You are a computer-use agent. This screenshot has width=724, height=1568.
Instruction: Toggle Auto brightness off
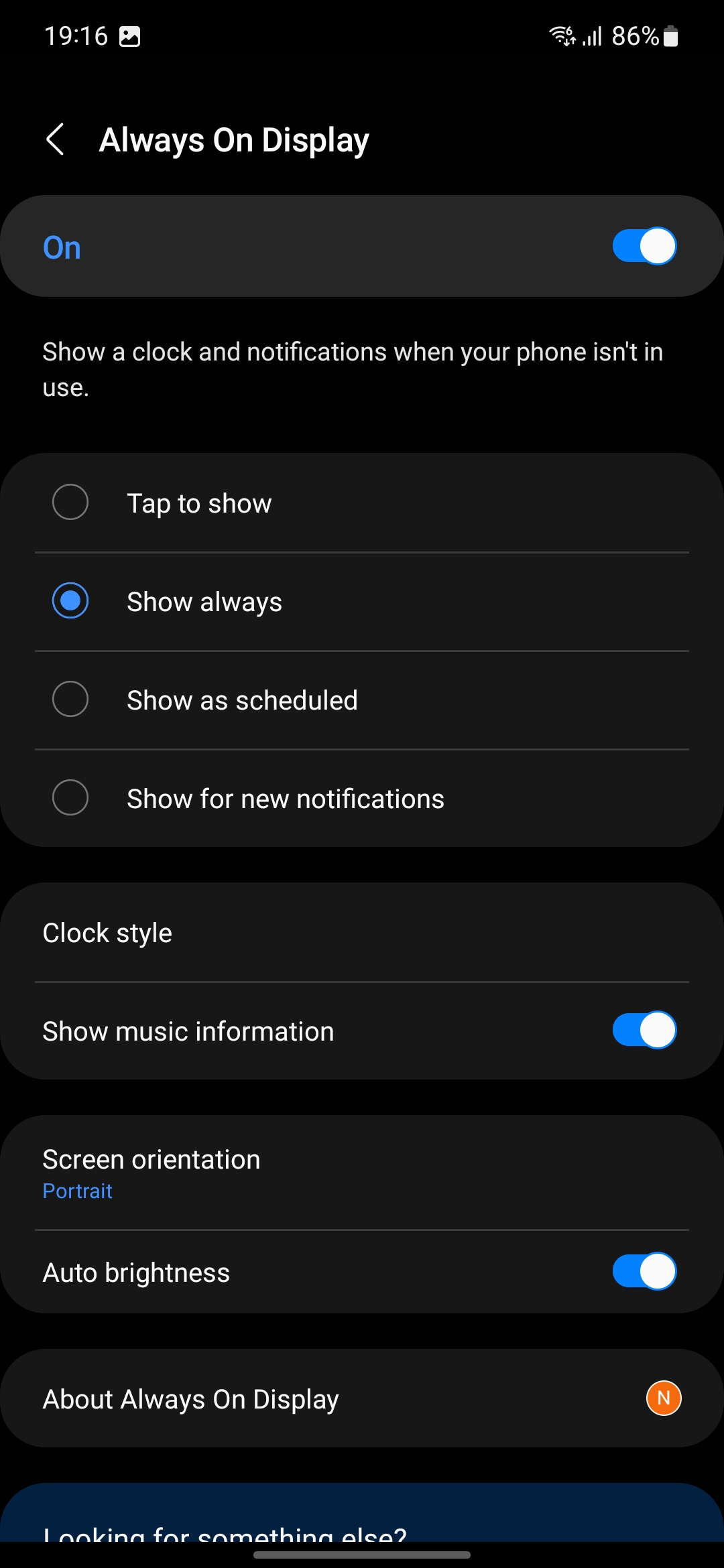click(644, 1272)
